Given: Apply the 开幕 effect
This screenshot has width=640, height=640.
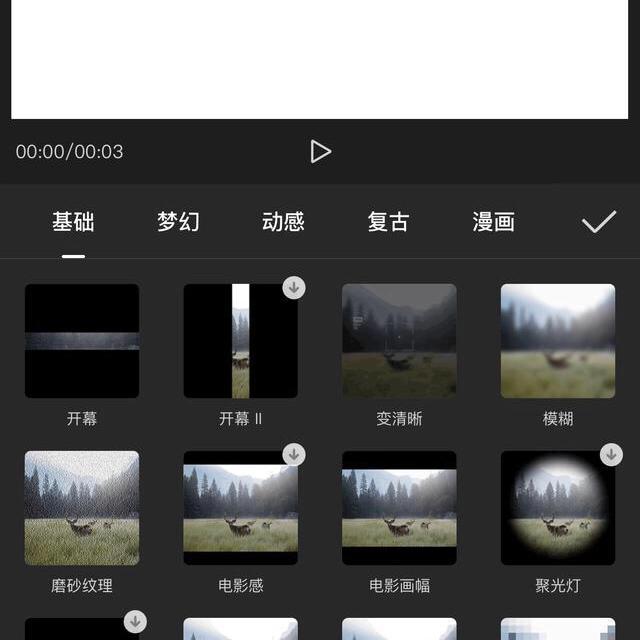Looking at the screenshot, I should 82,341.
